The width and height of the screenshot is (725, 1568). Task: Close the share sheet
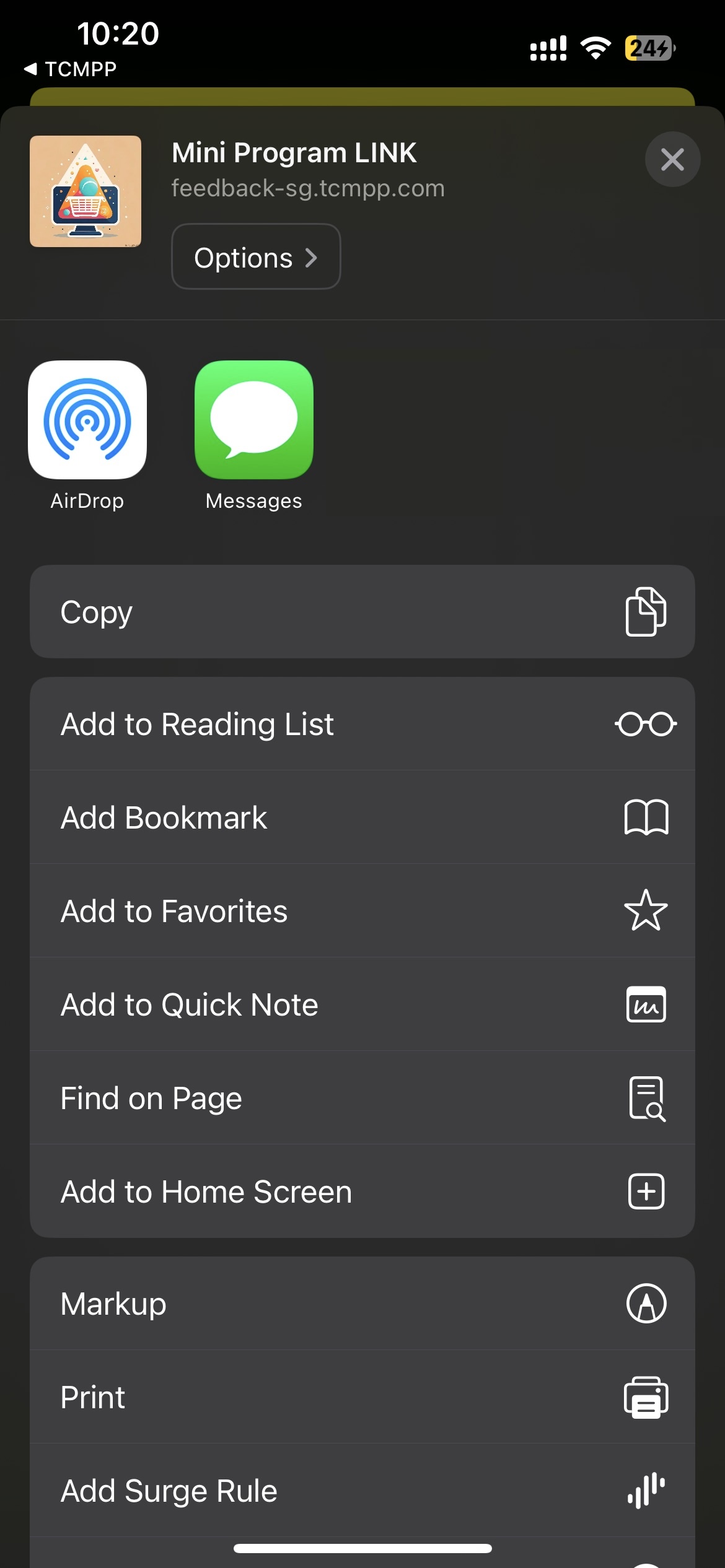(672, 160)
